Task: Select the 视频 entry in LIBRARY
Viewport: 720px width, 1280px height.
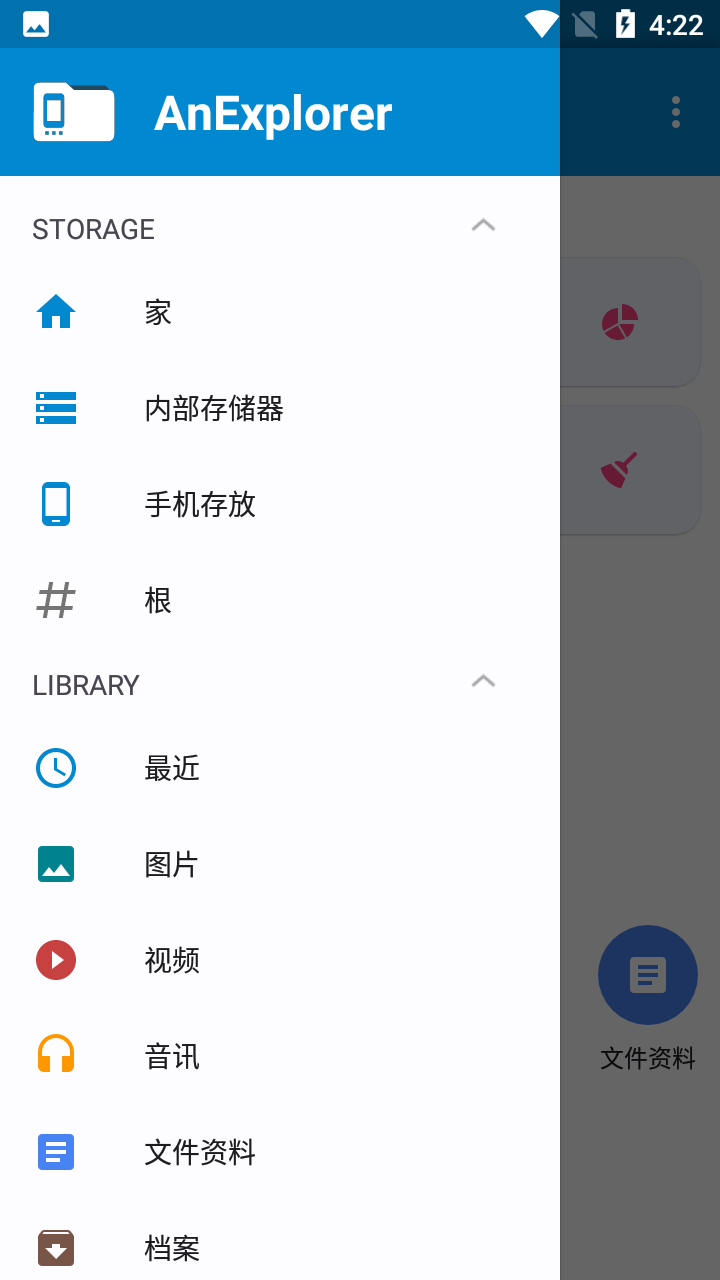Action: point(171,959)
